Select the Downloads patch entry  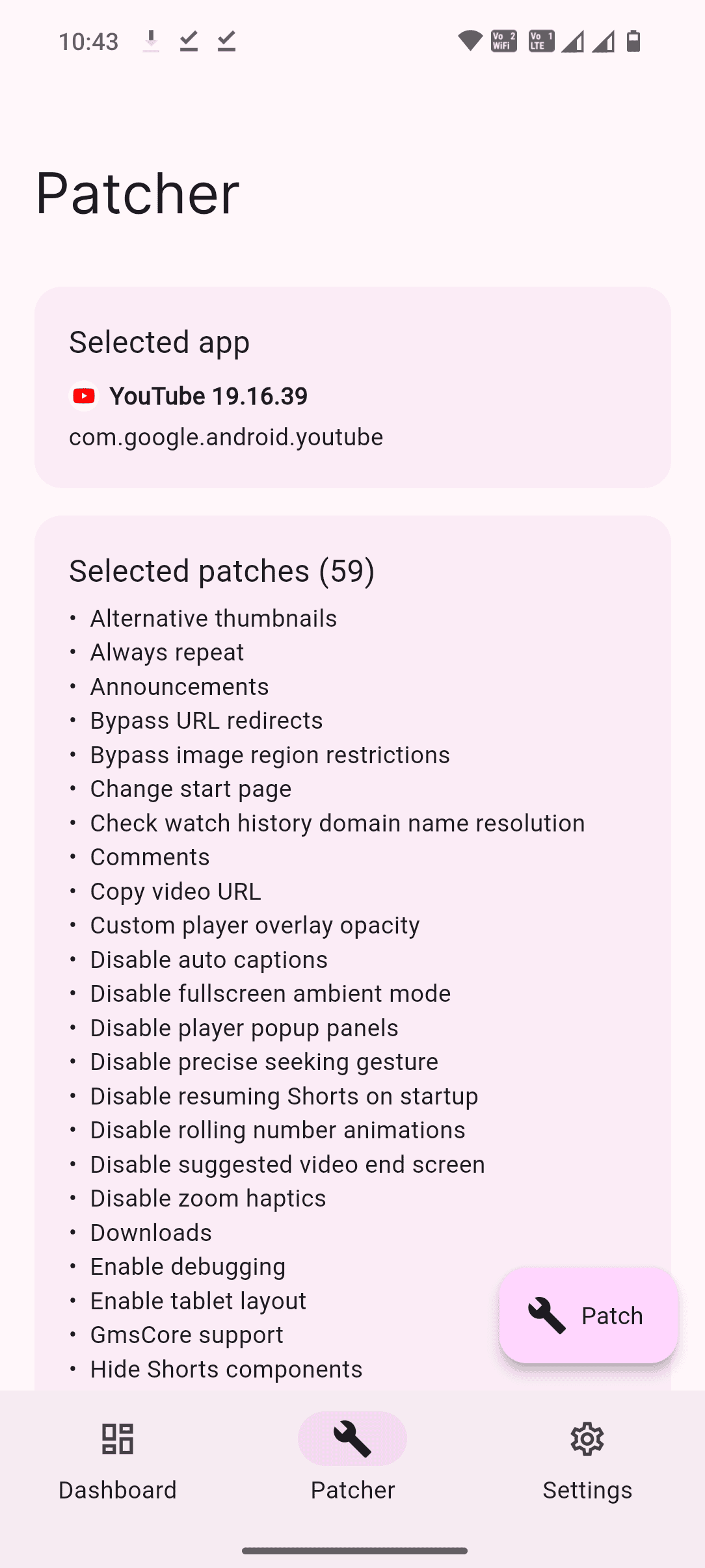(x=151, y=1231)
